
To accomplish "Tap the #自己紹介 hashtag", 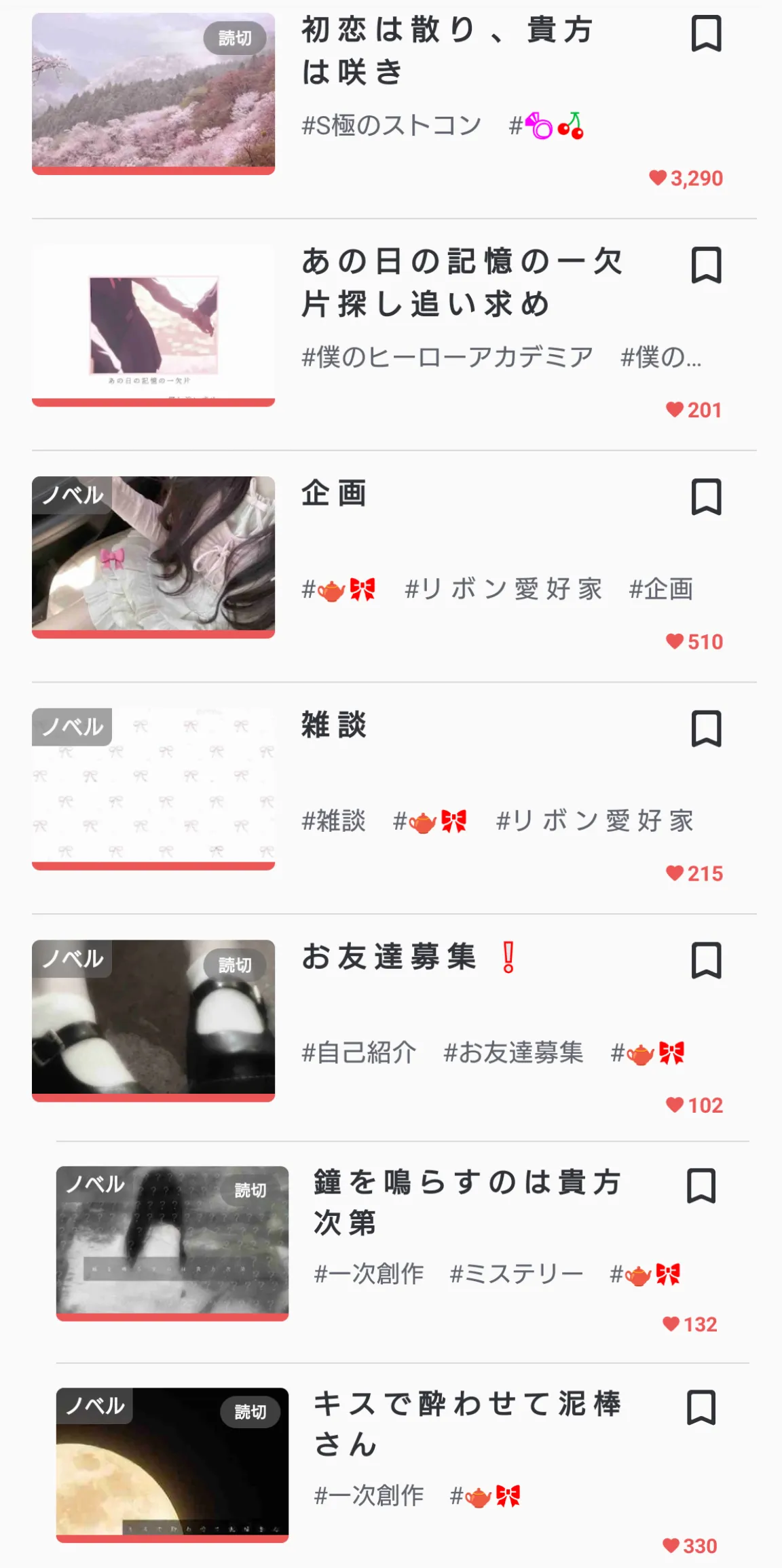I will [359, 1052].
